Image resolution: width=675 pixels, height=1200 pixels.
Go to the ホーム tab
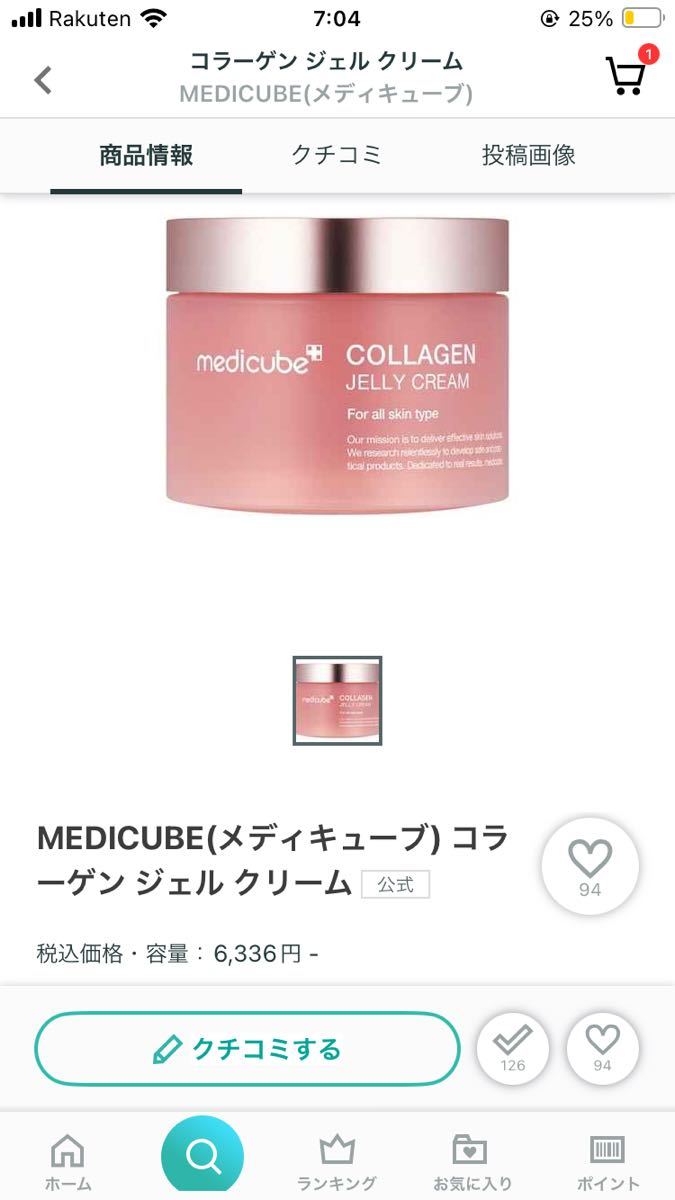[67, 1163]
